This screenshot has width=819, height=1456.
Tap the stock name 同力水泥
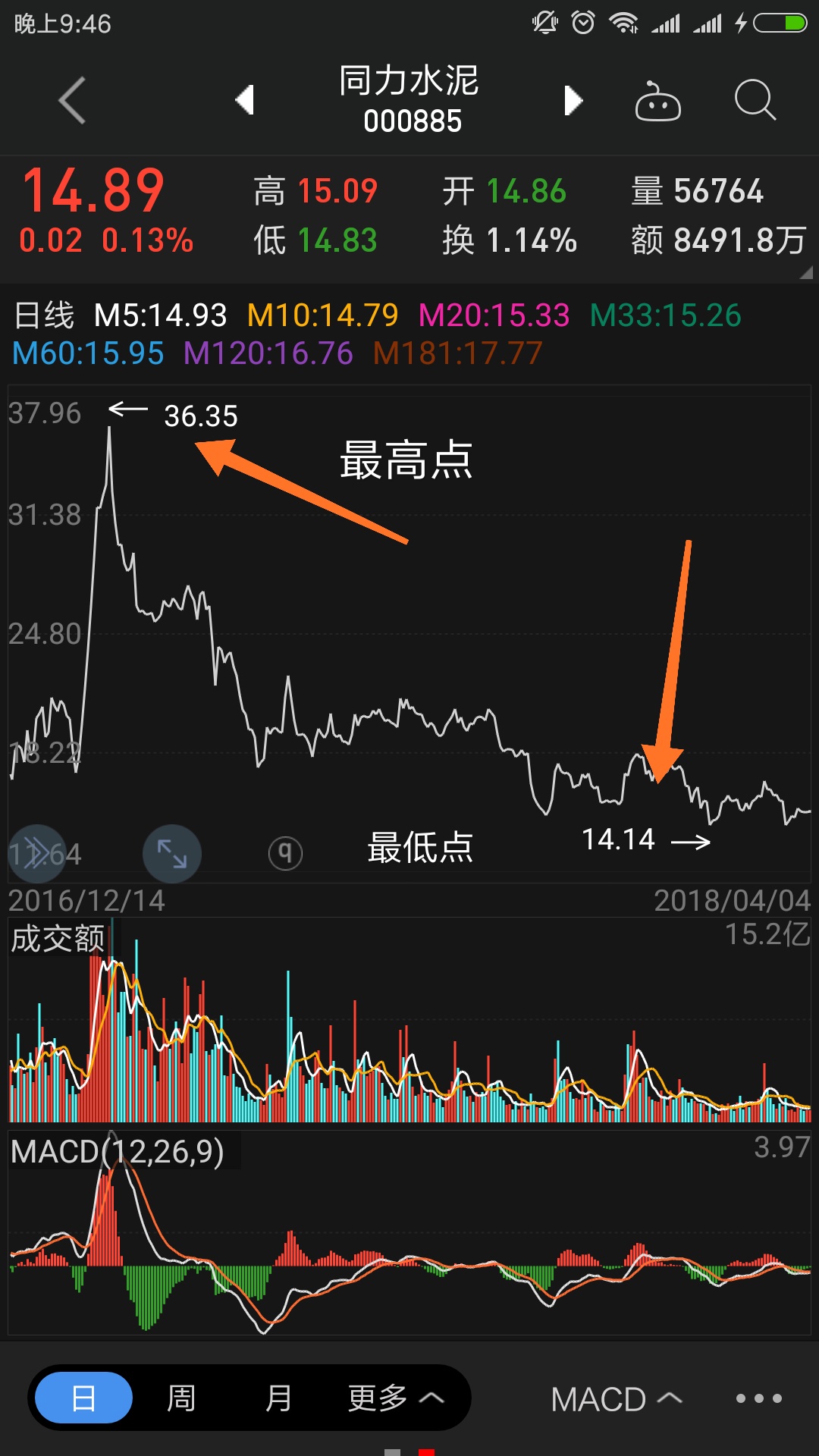tap(409, 81)
